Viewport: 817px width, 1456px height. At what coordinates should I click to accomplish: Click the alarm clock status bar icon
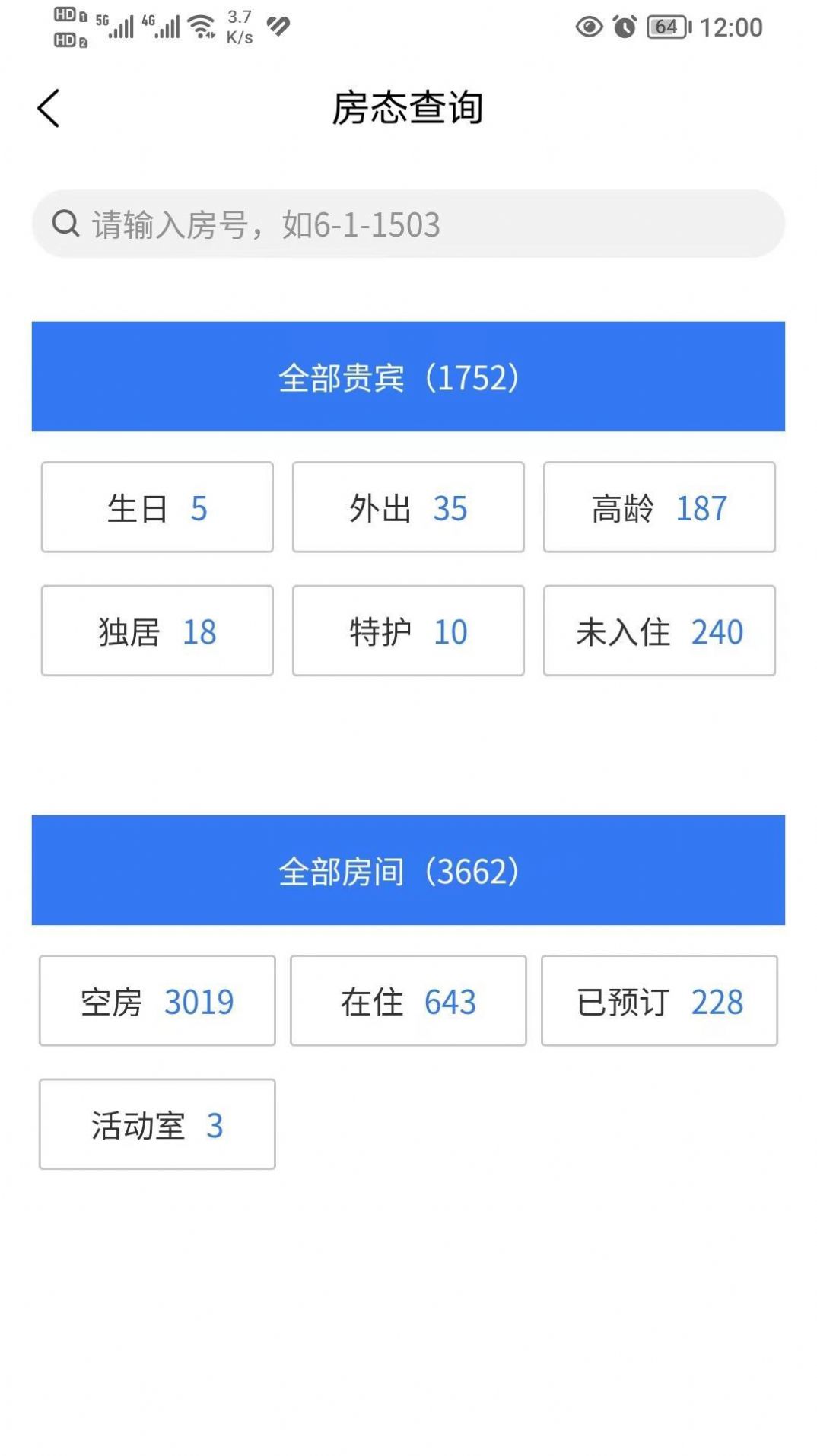625,27
